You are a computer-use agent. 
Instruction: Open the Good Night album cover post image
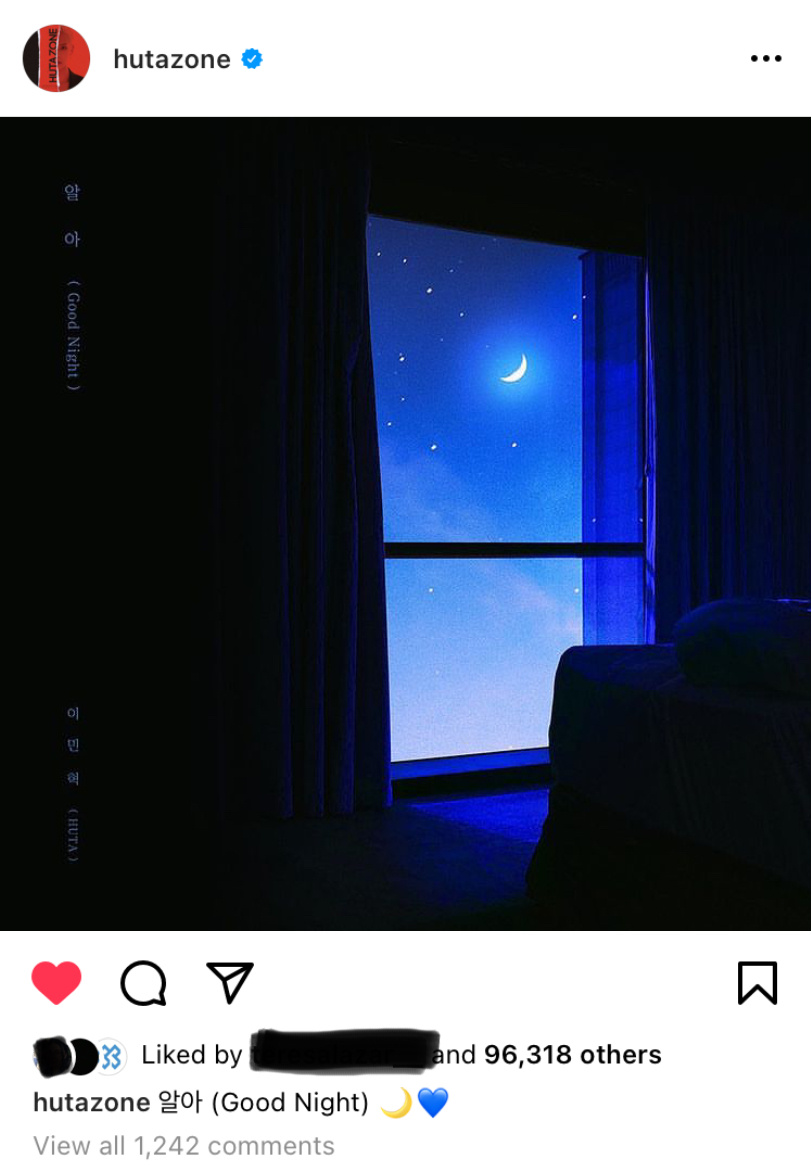(x=405, y=524)
